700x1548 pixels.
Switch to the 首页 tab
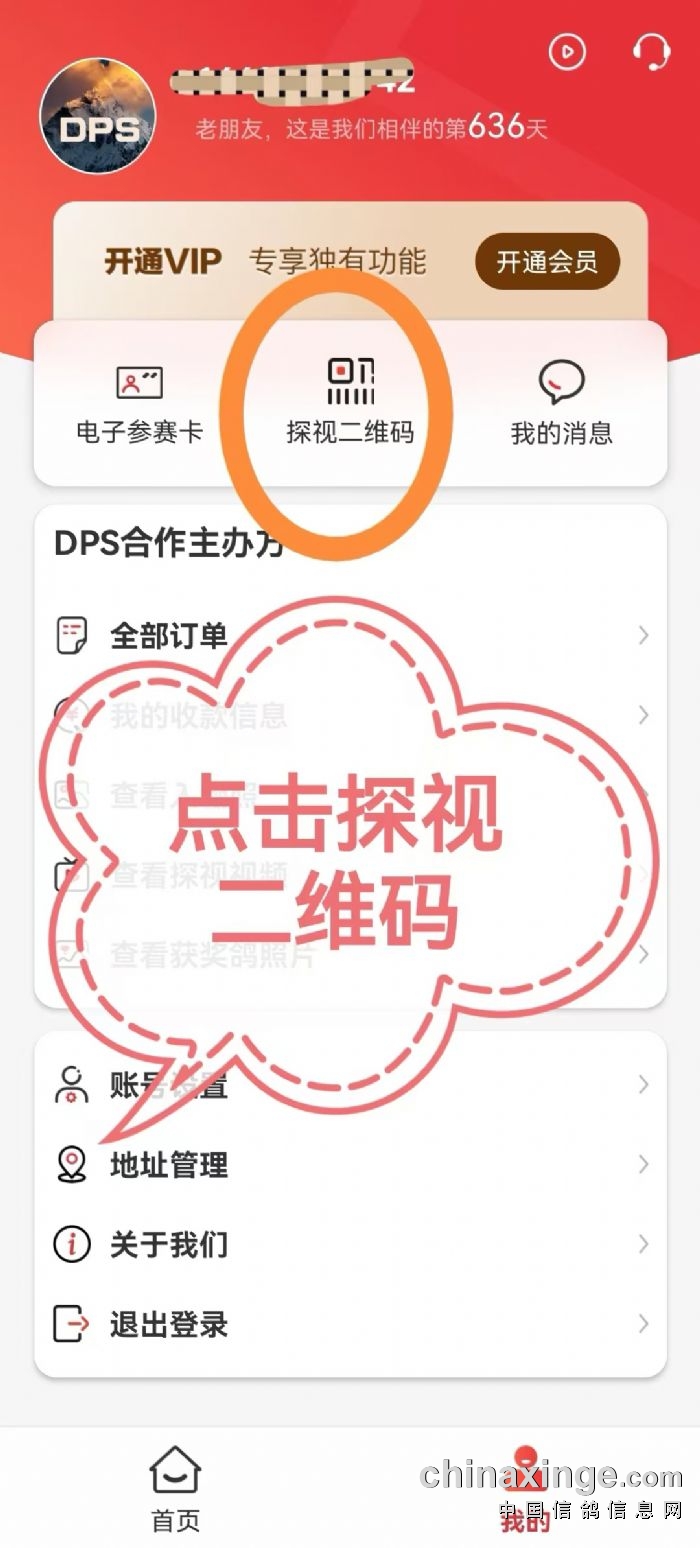175,1490
